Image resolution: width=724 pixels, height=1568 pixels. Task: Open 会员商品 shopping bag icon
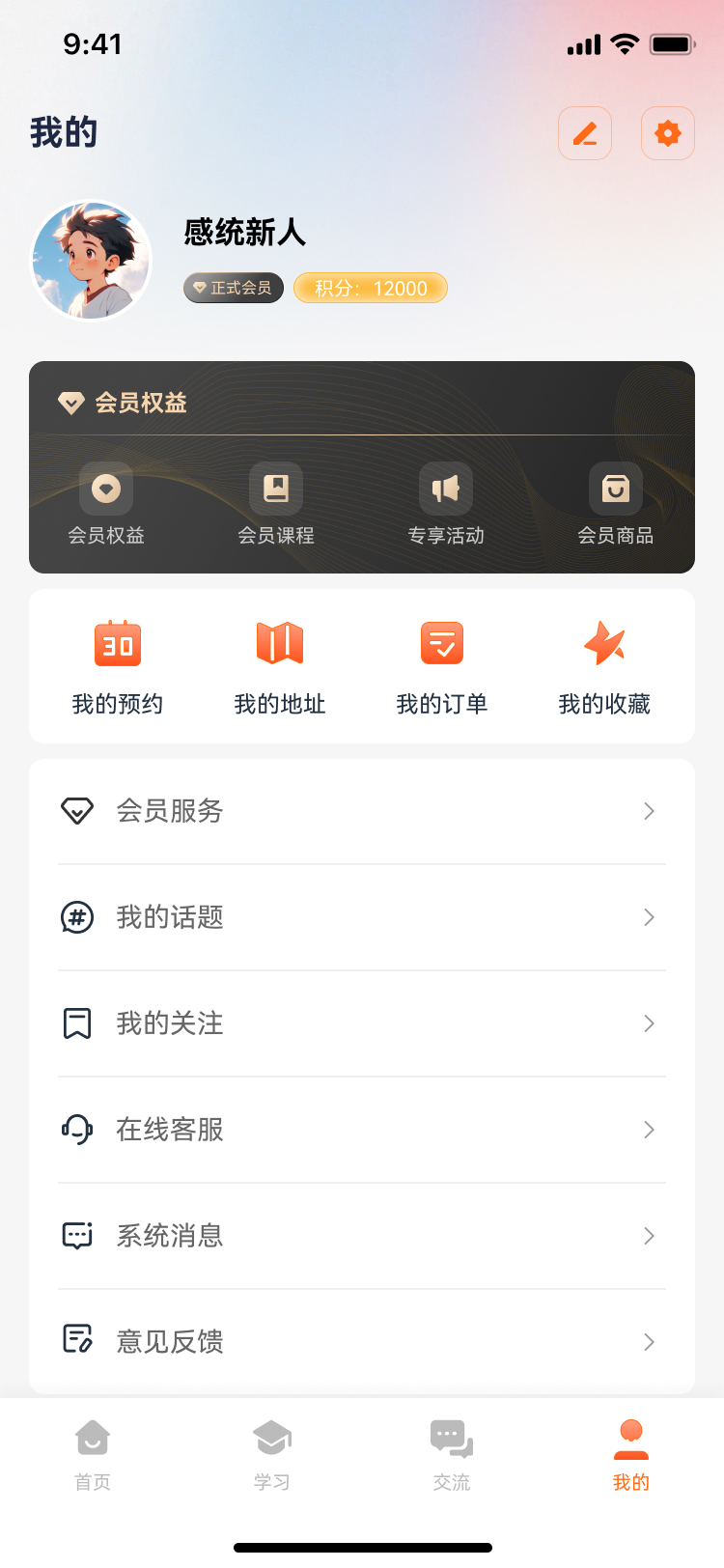tap(616, 489)
